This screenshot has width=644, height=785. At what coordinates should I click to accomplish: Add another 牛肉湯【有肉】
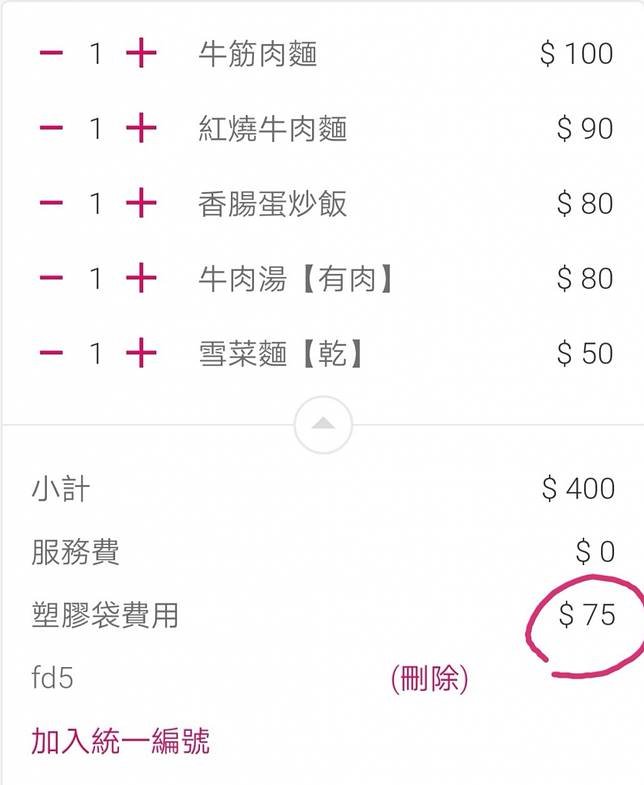[141, 278]
